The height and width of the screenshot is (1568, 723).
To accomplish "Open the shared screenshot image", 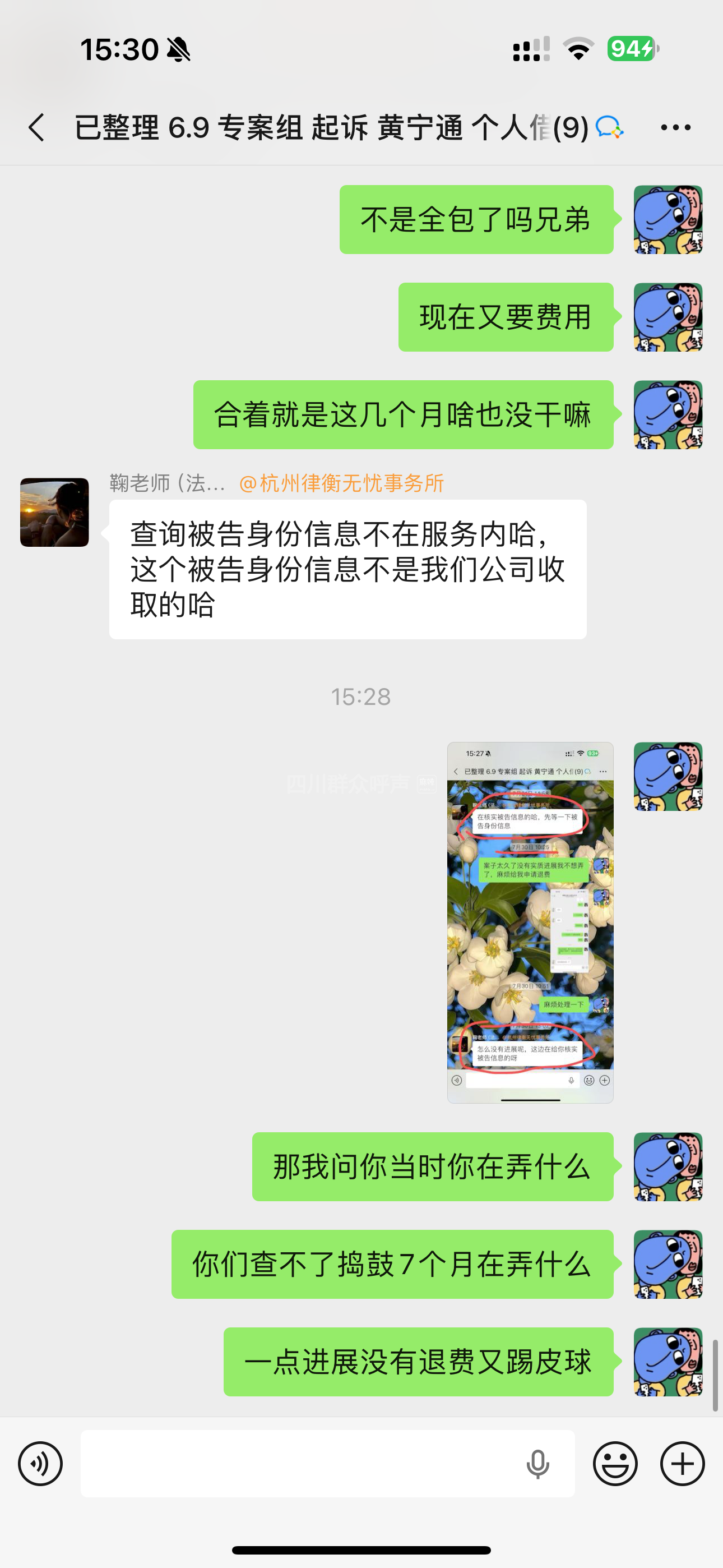I will [x=530, y=922].
